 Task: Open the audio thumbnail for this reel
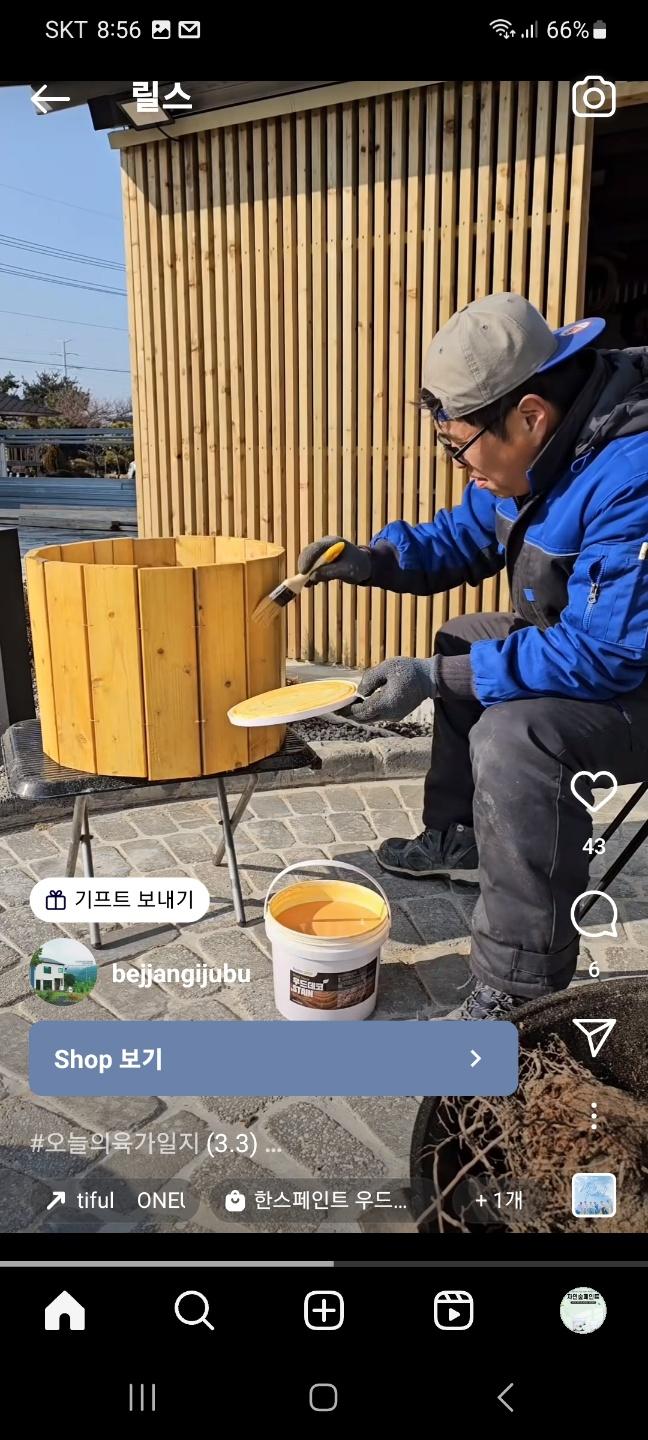593,1195
